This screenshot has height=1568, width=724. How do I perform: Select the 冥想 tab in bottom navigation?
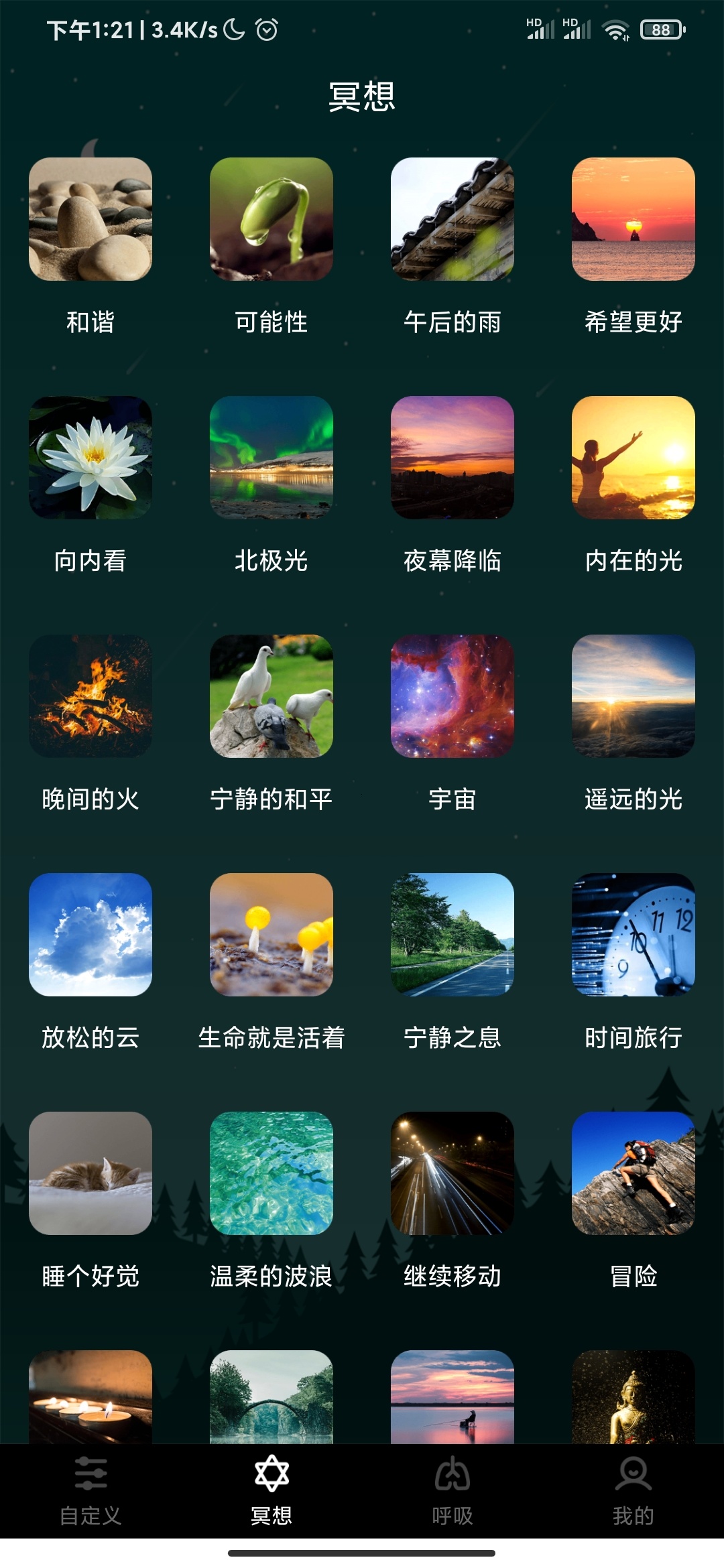[x=271, y=1489]
